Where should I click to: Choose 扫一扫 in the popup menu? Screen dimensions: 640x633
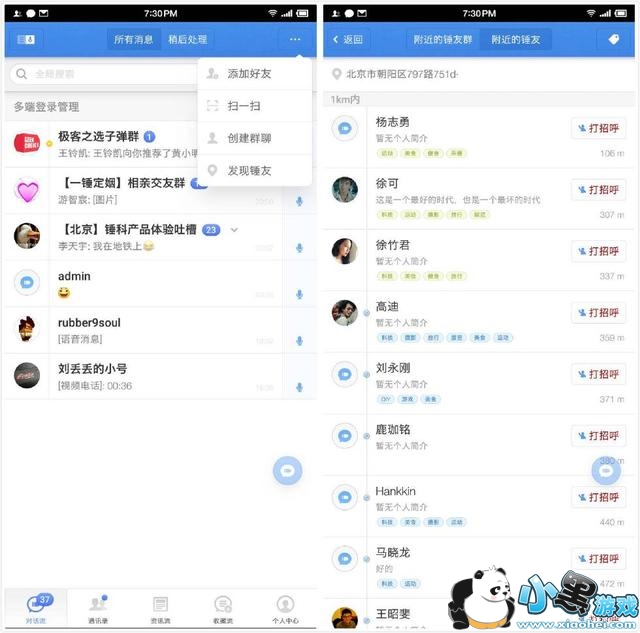[x=255, y=106]
